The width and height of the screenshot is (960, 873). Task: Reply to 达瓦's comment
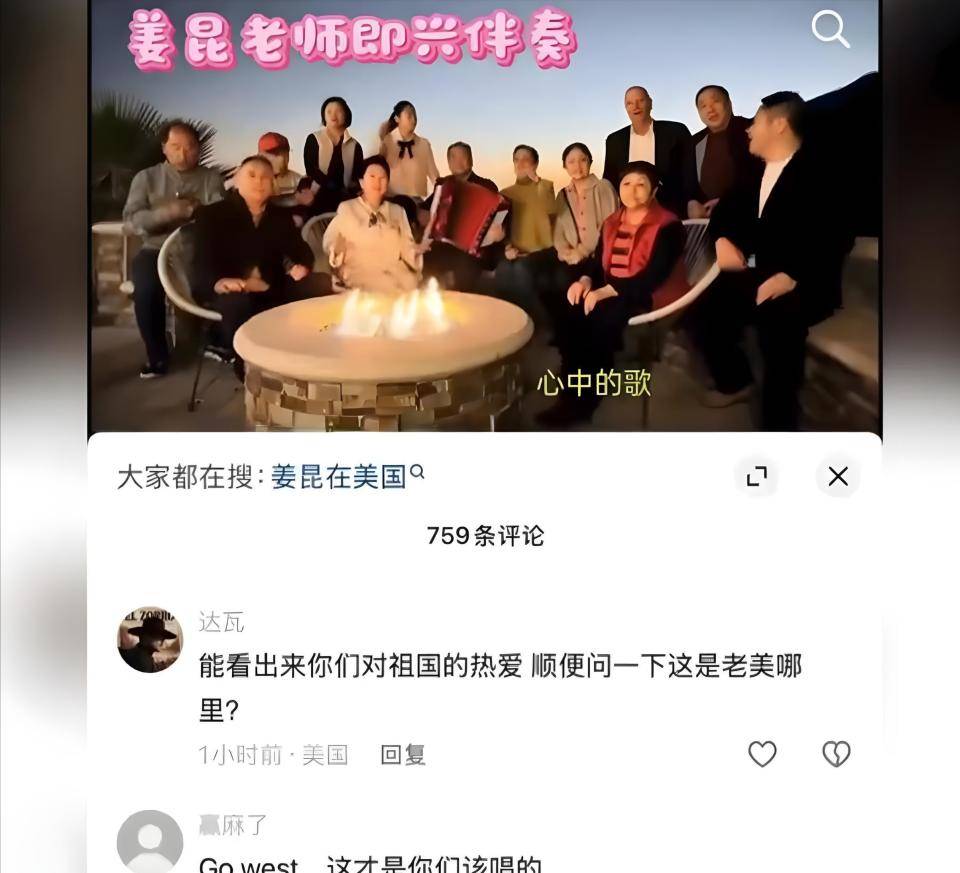(403, 755)
